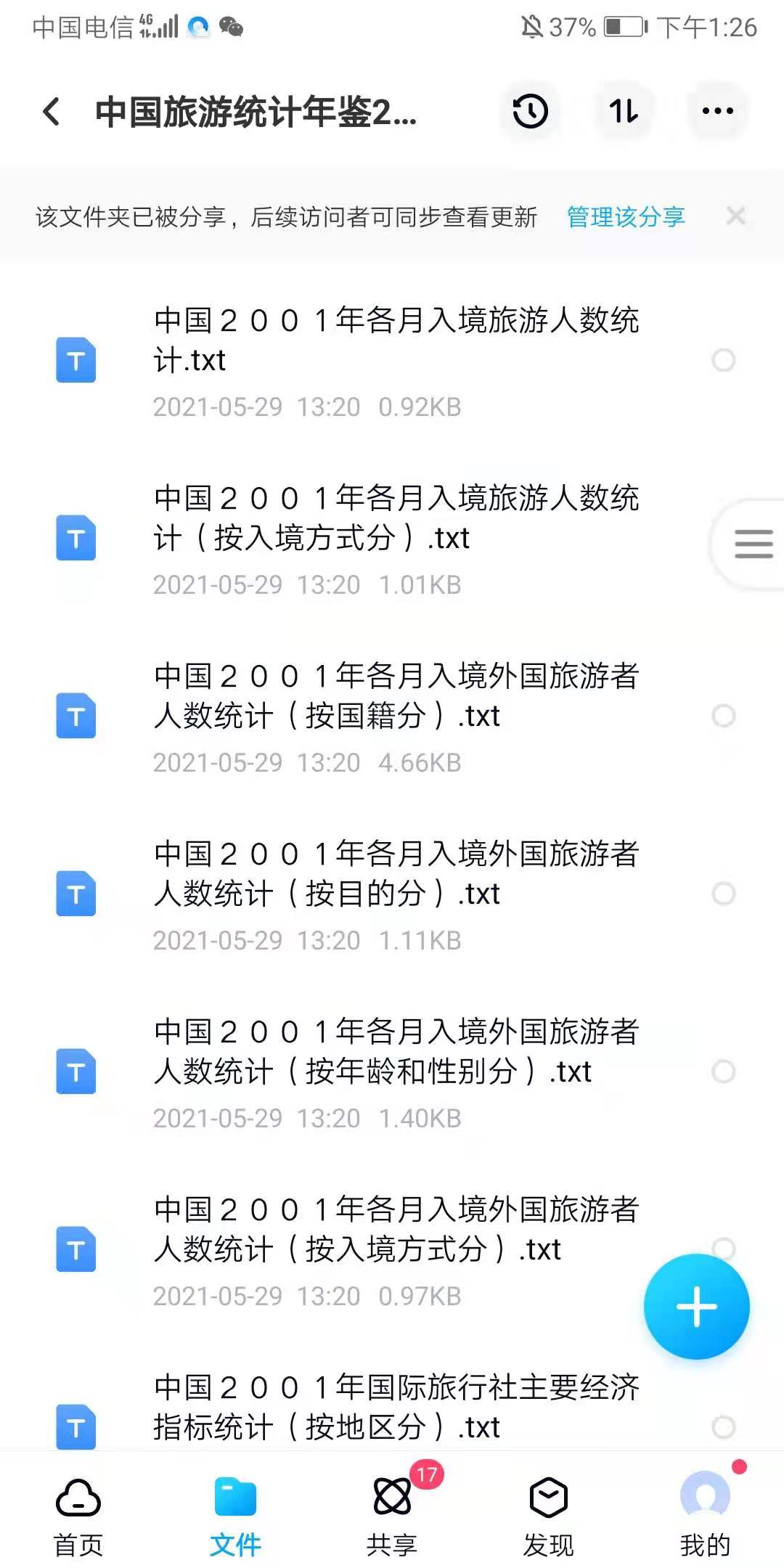Open the history clock icon
The image size is (784, 1568).
pos(530,112)
